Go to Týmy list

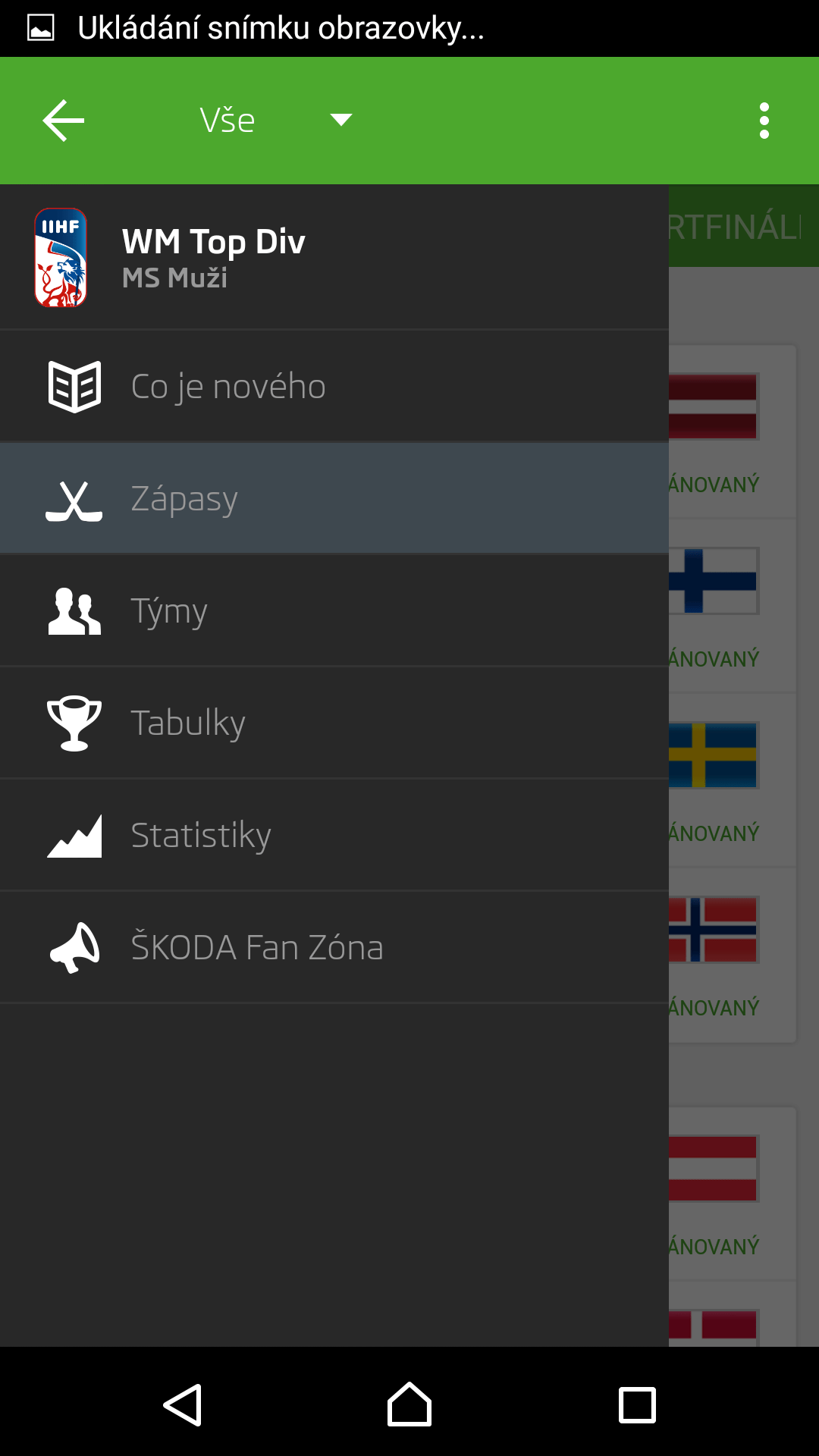334,611
